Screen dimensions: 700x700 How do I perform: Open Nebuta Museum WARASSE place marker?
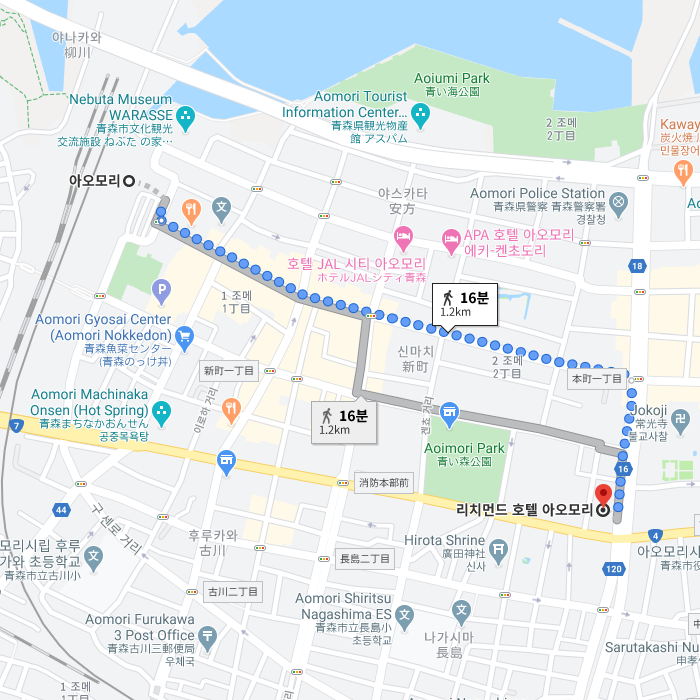click(186, 119)
